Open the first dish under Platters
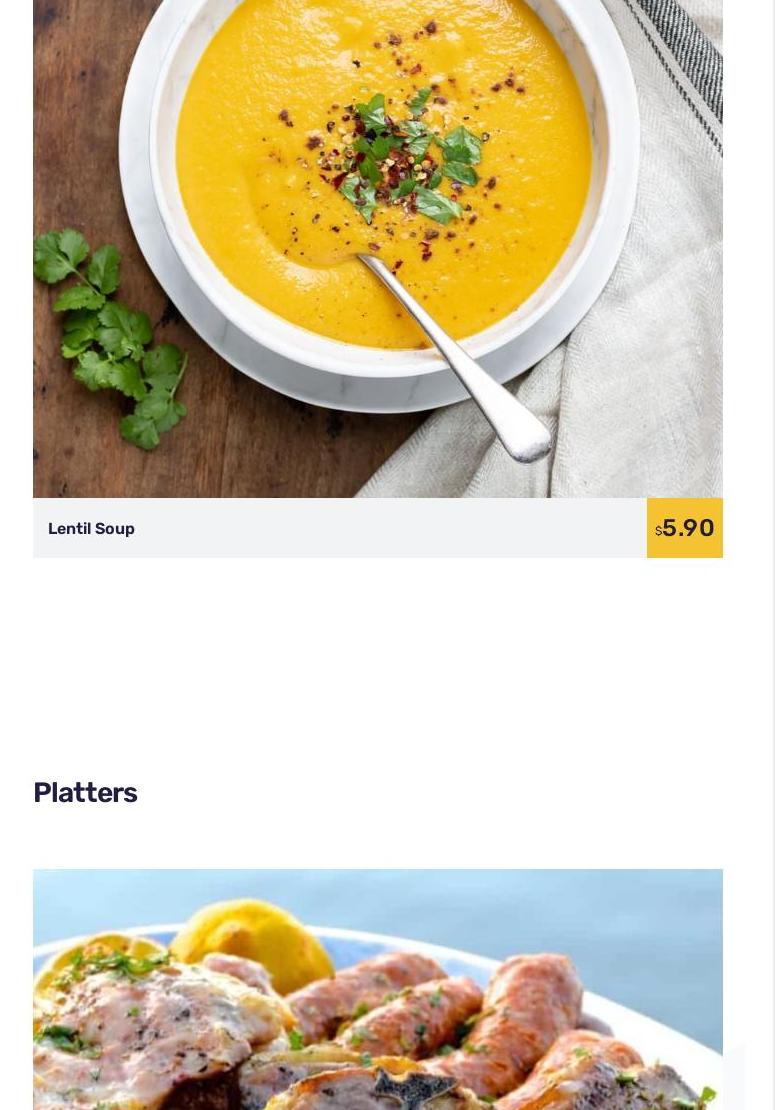 click(x=377, y=990)
